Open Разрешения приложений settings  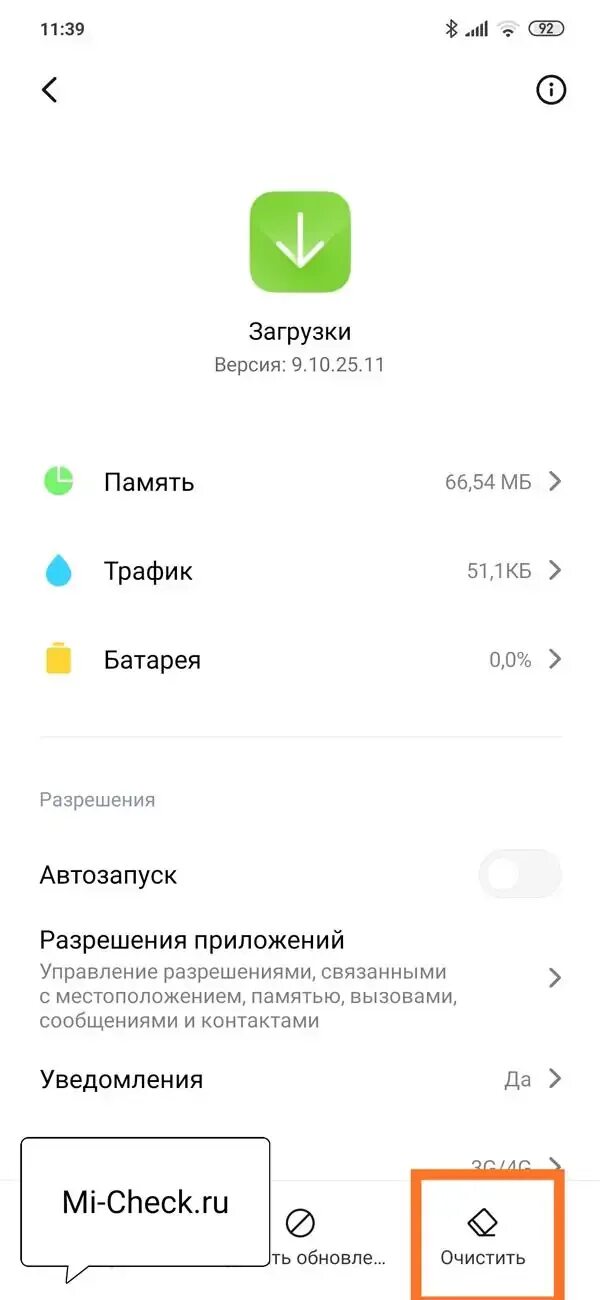(x=300, y=977)
